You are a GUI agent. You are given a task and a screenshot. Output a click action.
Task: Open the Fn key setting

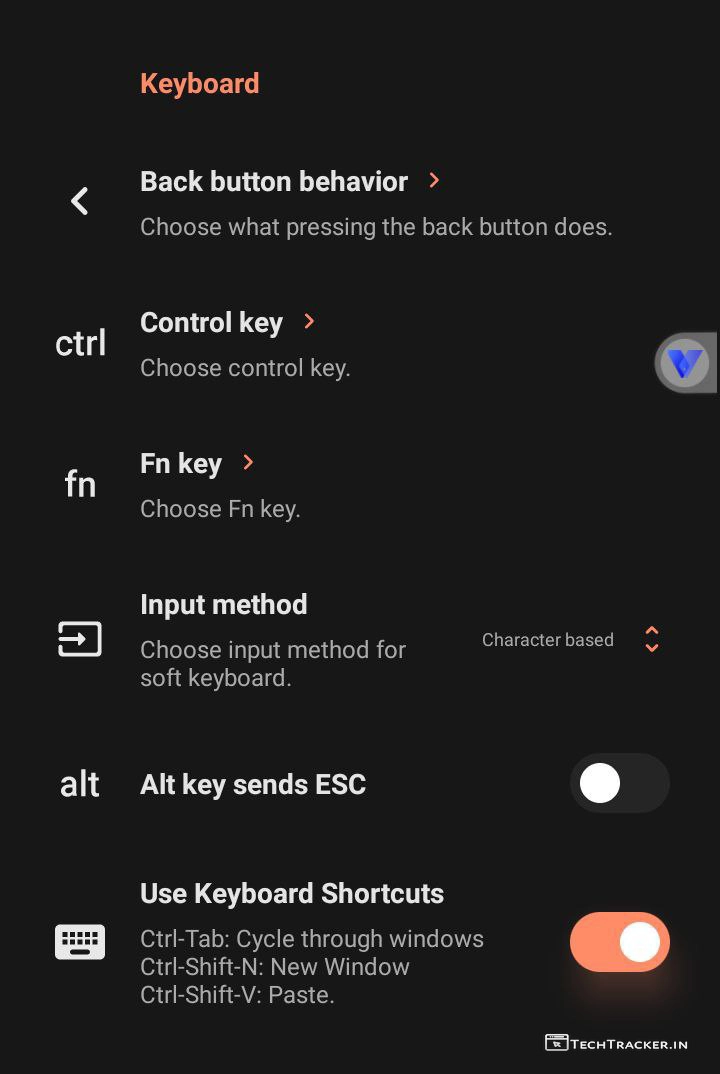pyautogui.click(x=181, y=464)
